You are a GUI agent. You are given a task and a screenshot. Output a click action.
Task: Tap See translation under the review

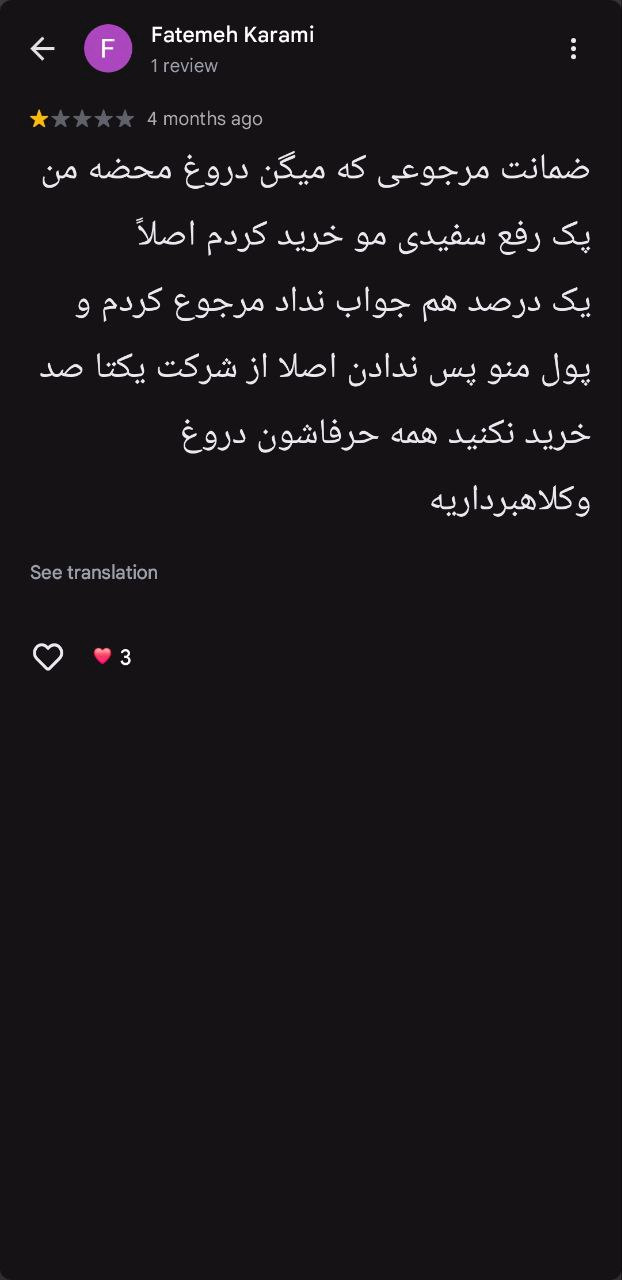[94, 572]
